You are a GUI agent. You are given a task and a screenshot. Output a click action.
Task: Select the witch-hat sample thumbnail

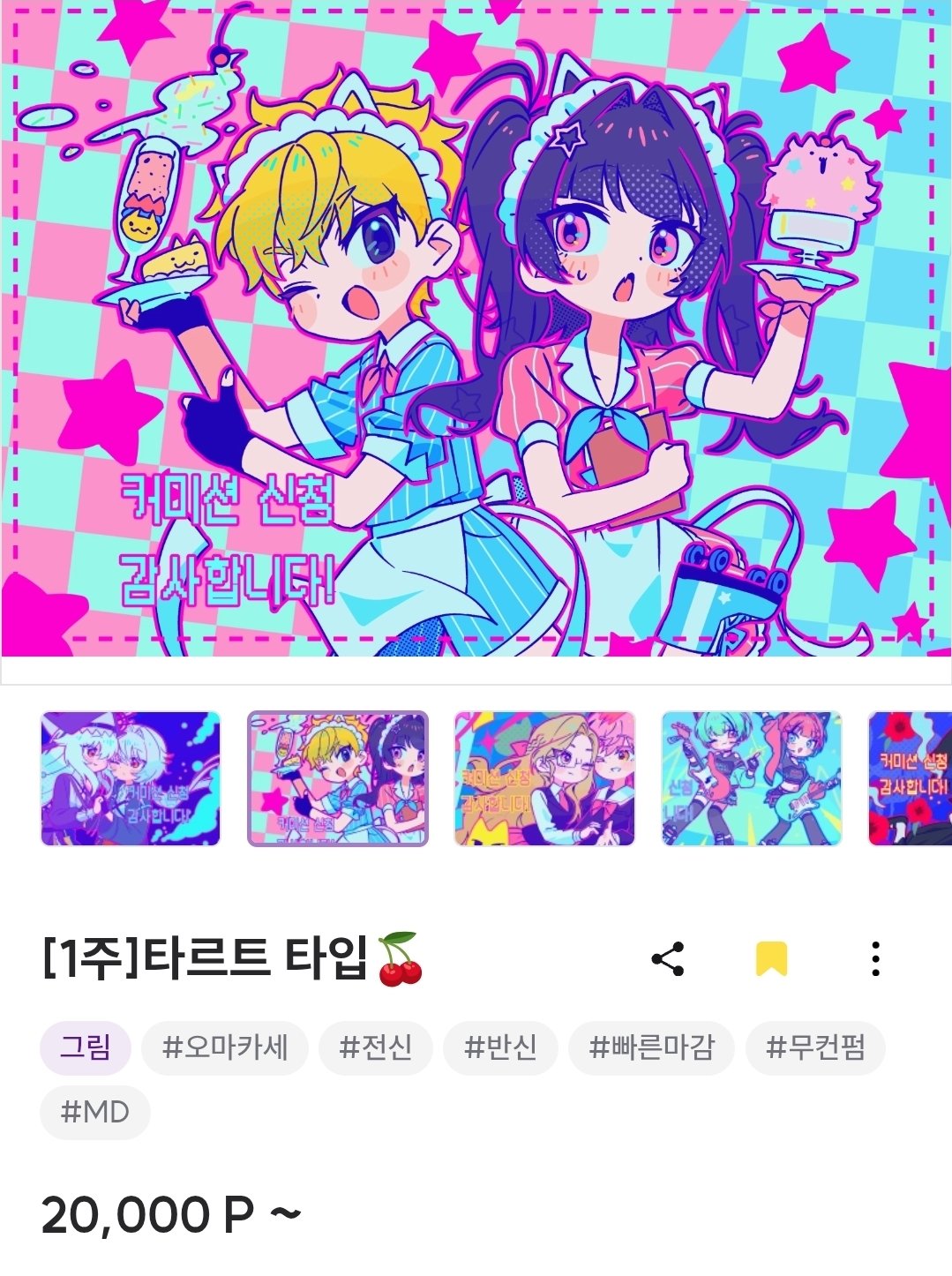131,778
